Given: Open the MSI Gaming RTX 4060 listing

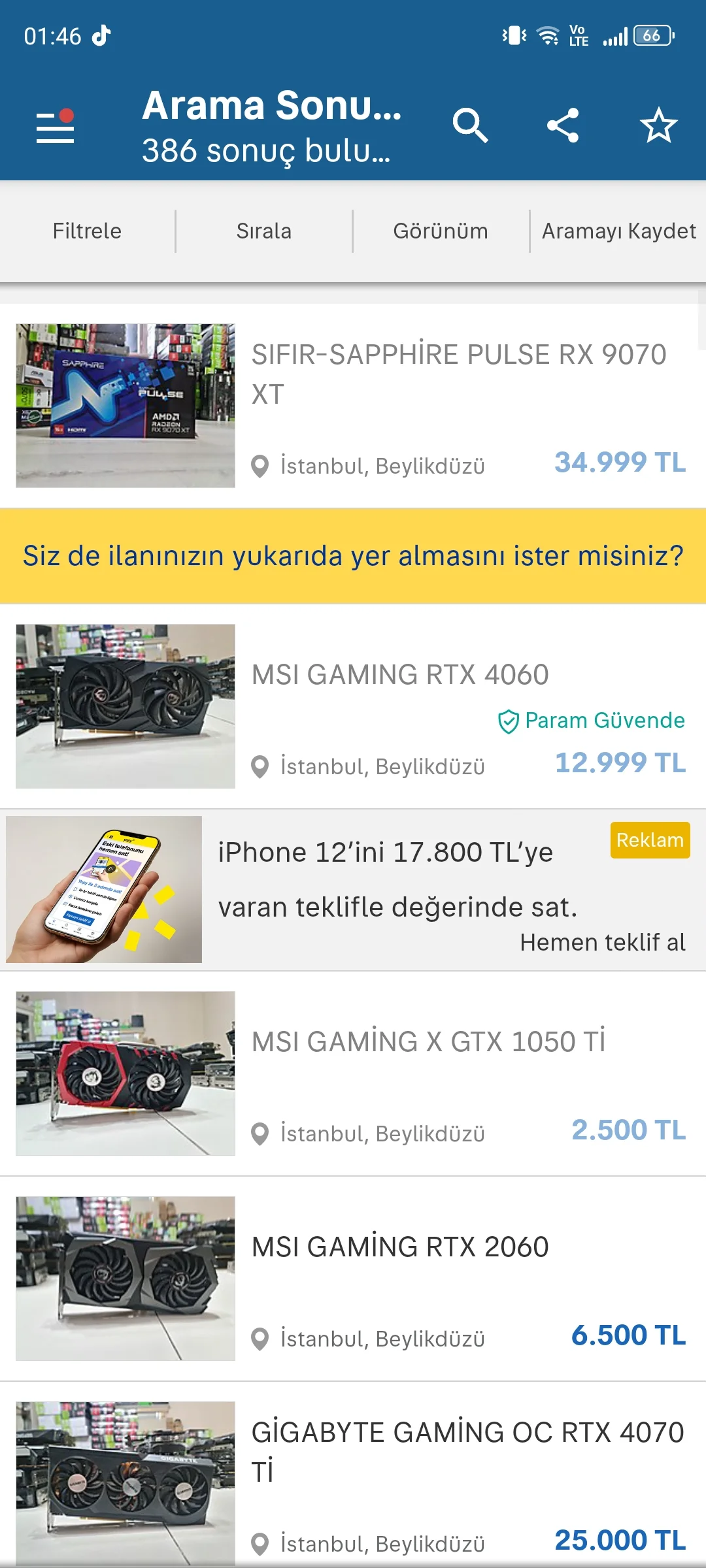Looking at the screenshot, I should point(400,675).
